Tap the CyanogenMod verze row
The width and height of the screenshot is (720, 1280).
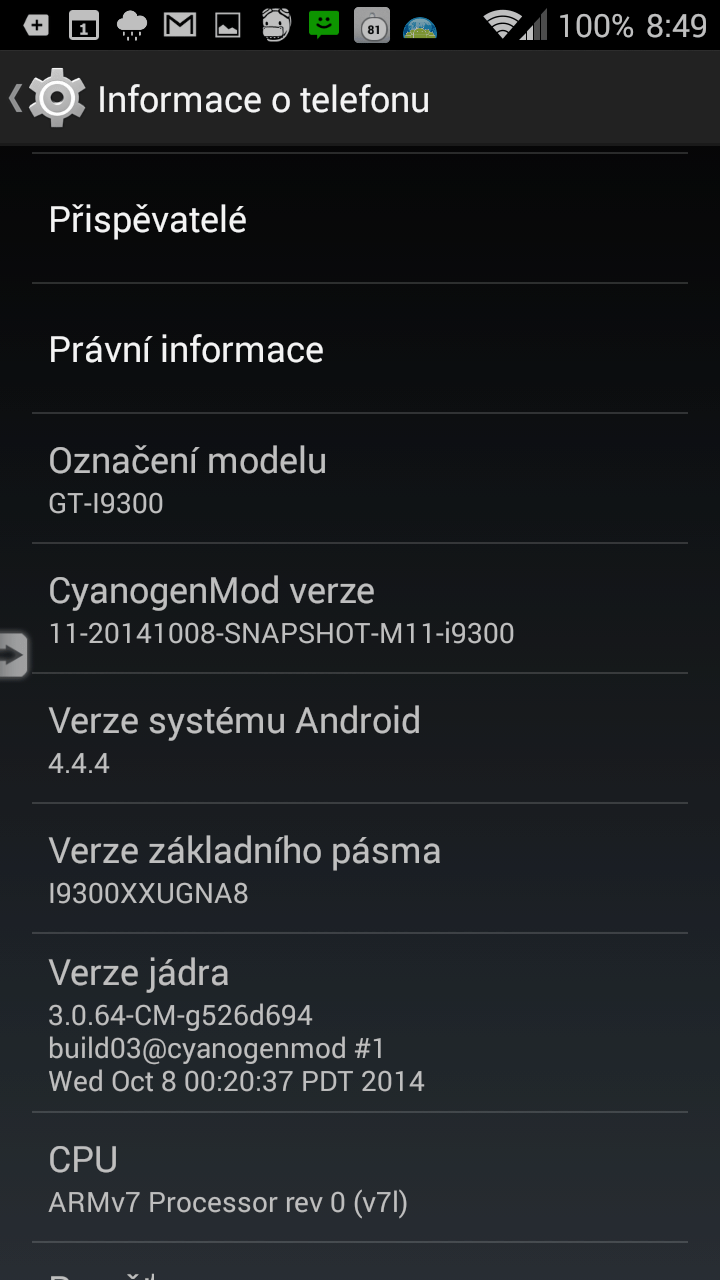(x=360, y=609)
